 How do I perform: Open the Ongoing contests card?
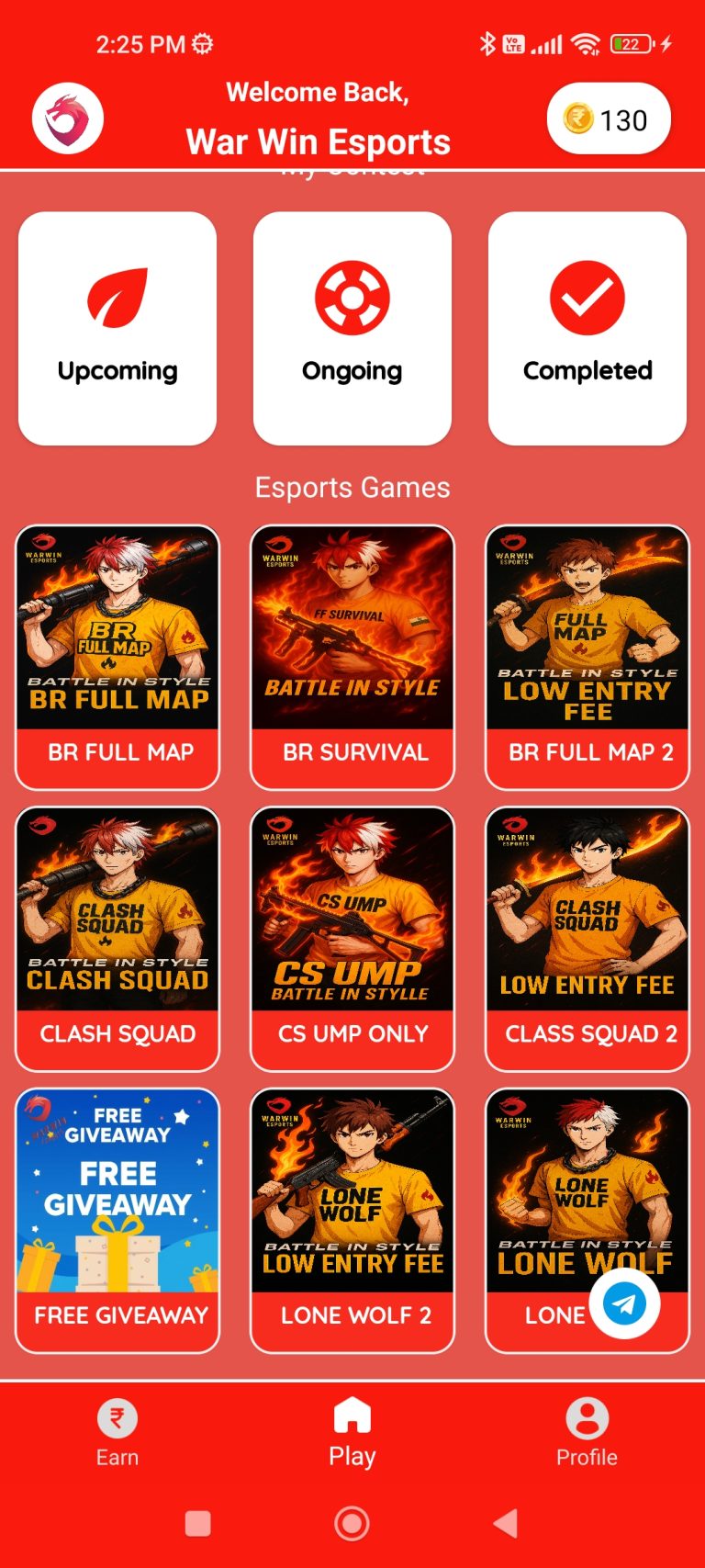[352, 328]
